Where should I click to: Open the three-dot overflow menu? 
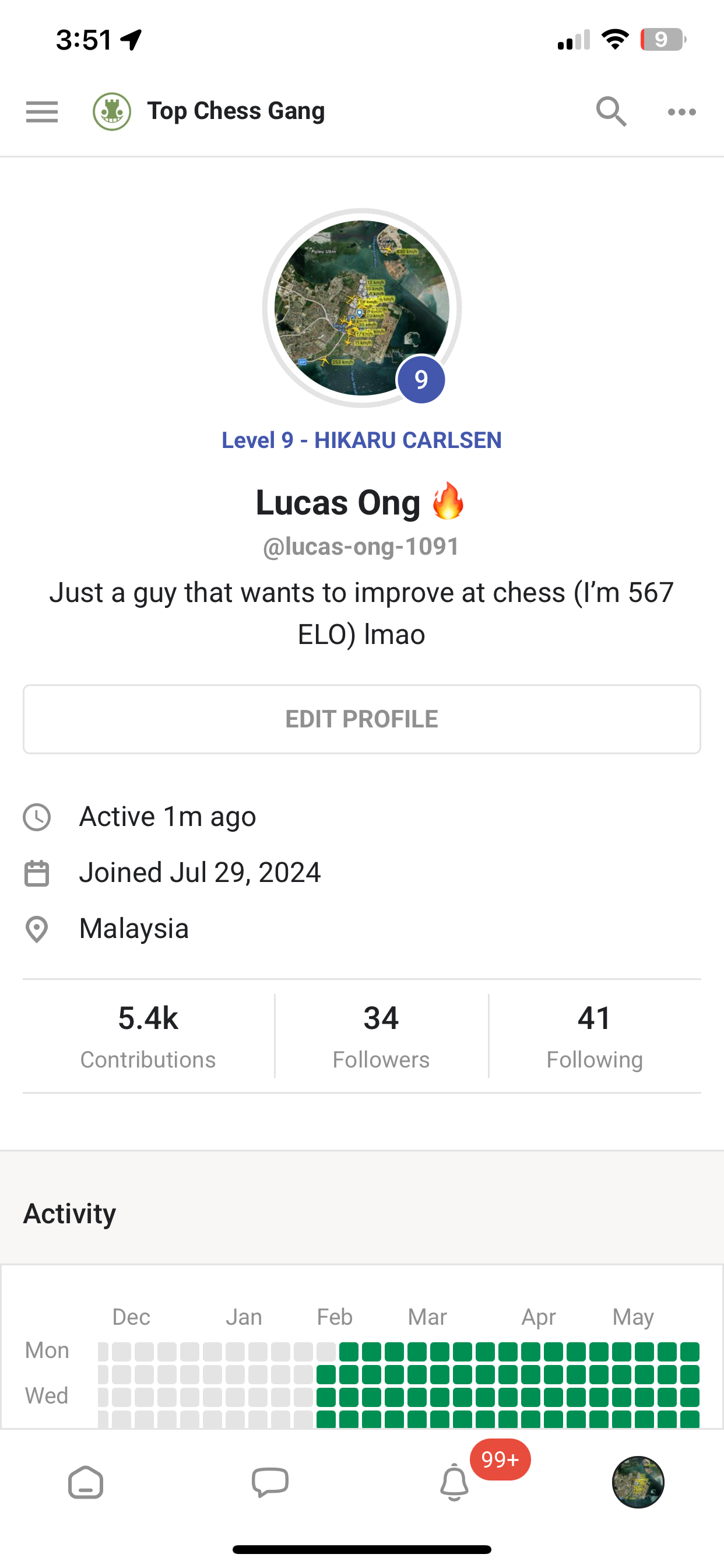tap(681, 112)
